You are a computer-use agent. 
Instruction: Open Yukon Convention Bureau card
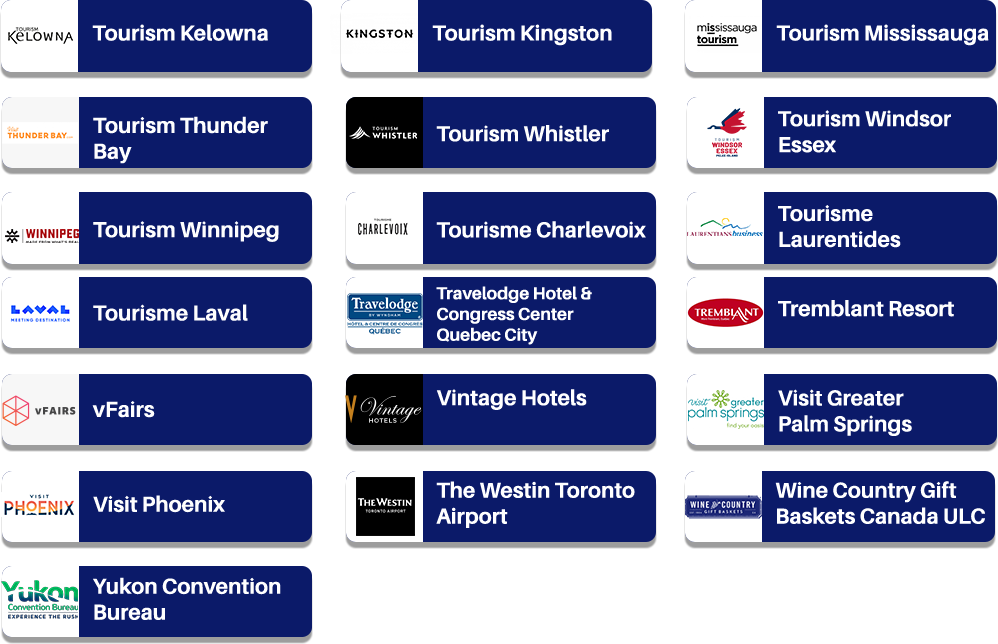186,599
